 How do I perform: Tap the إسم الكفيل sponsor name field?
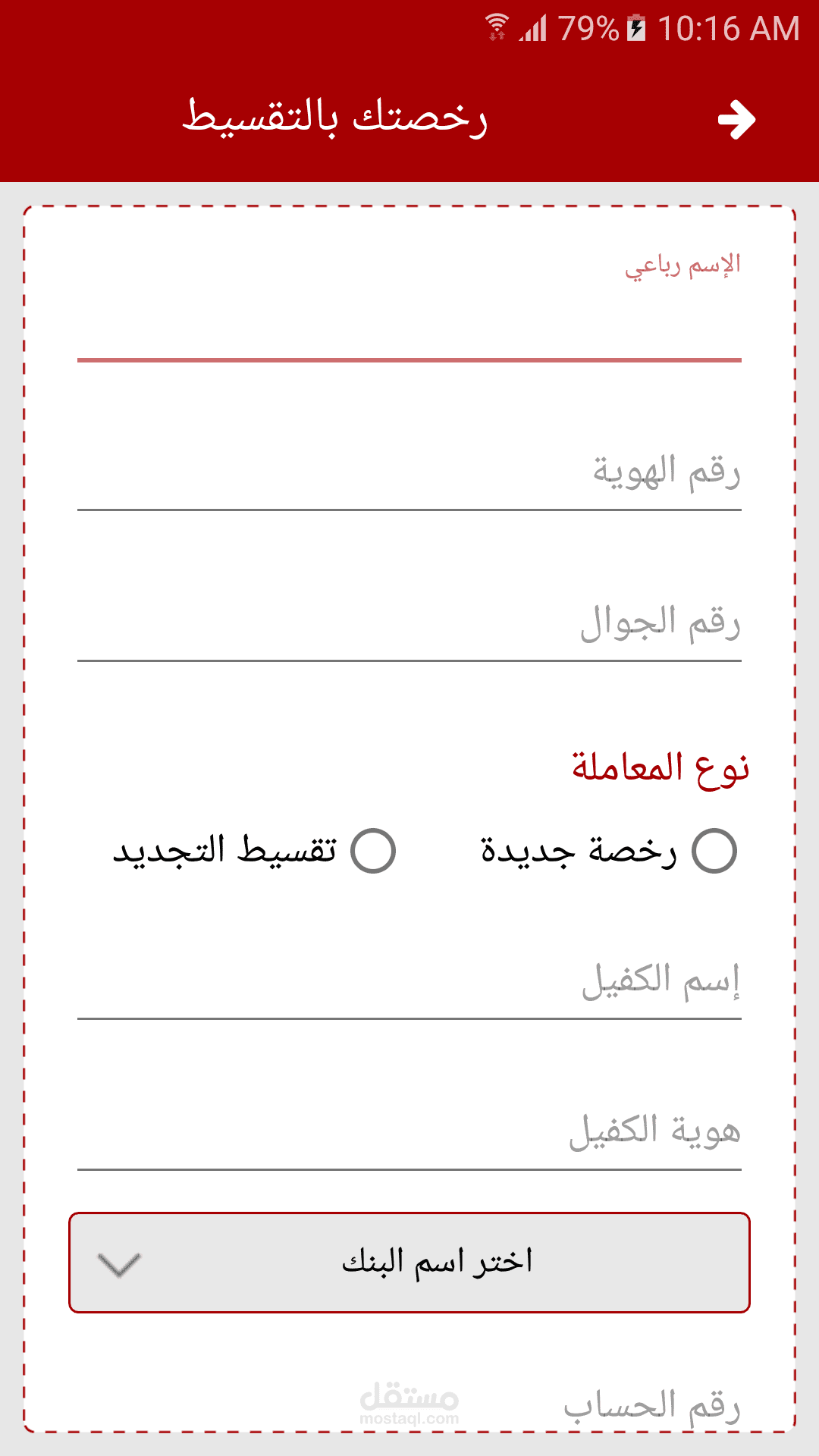click(x=409, y=981)
